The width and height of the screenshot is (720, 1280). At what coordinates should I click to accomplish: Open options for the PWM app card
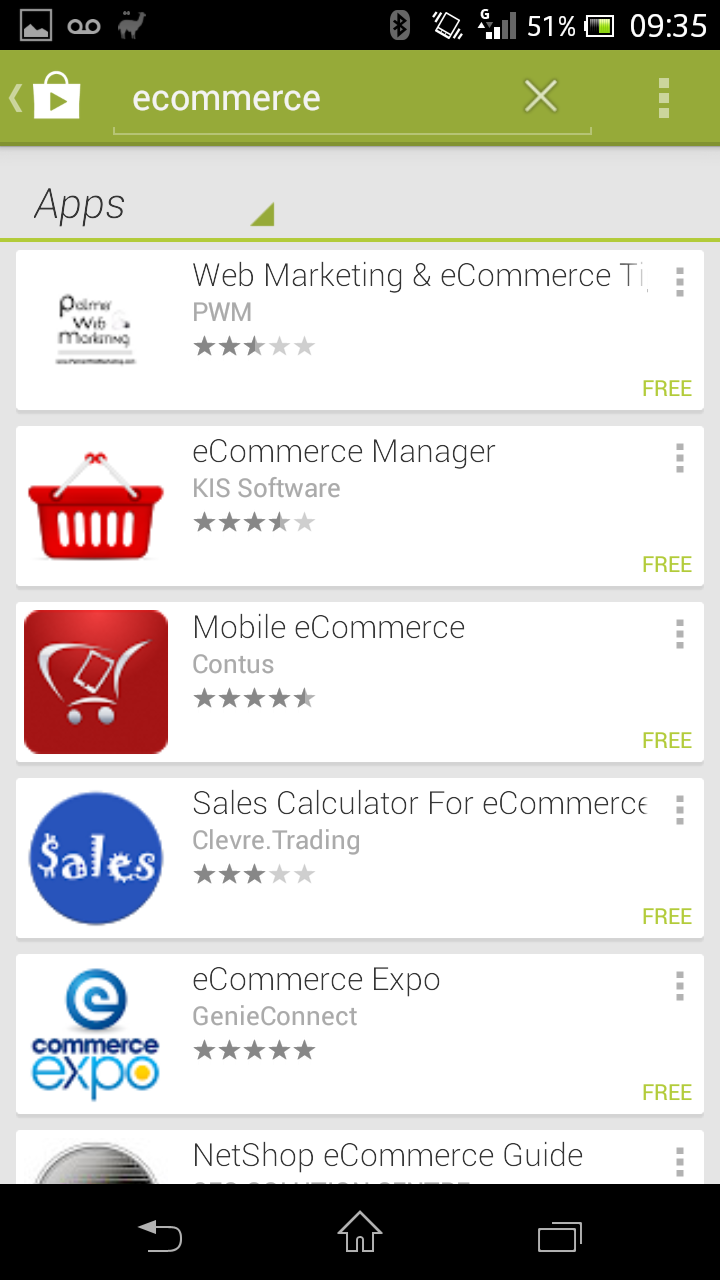[x=679, y=283]
